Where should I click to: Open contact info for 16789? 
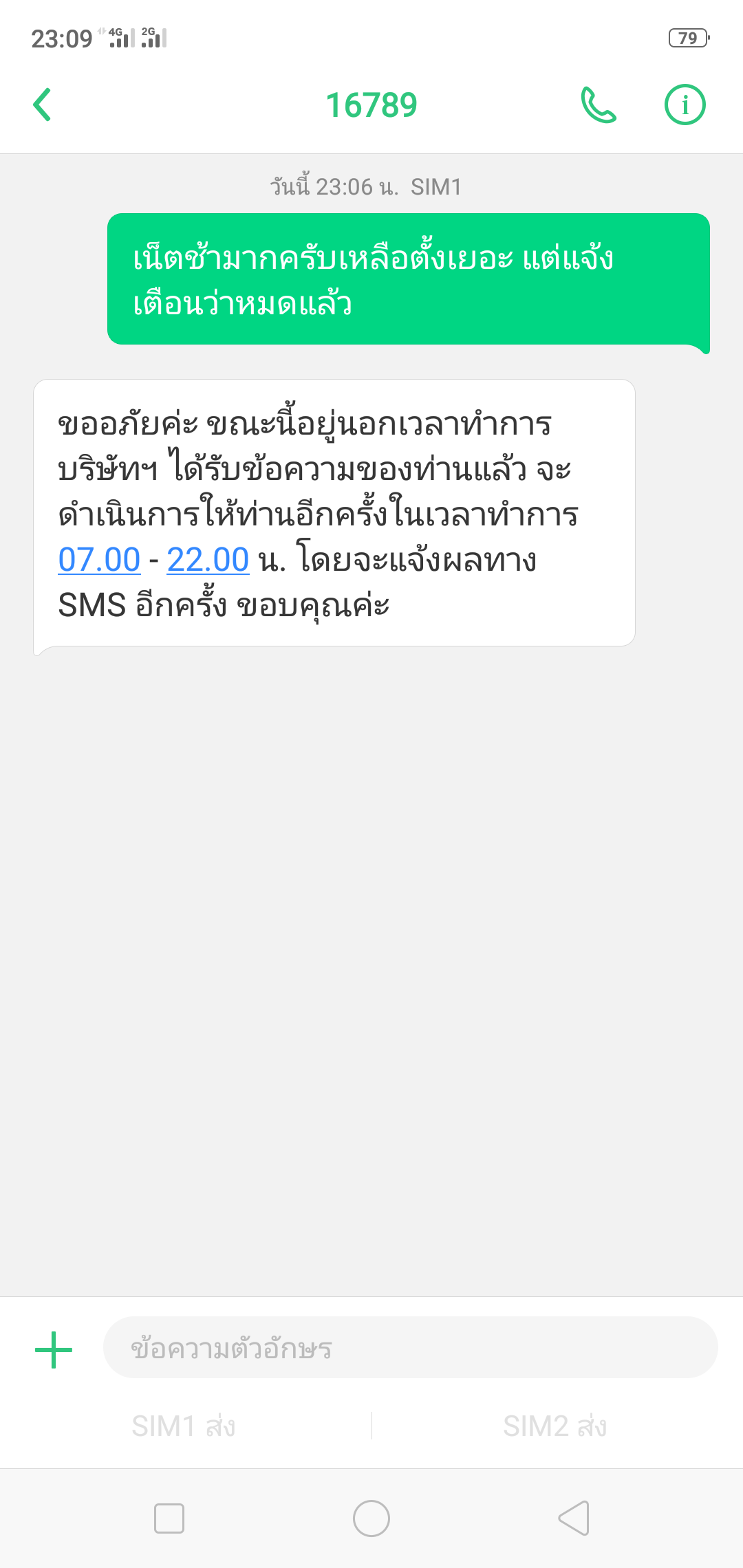point(685,105)
